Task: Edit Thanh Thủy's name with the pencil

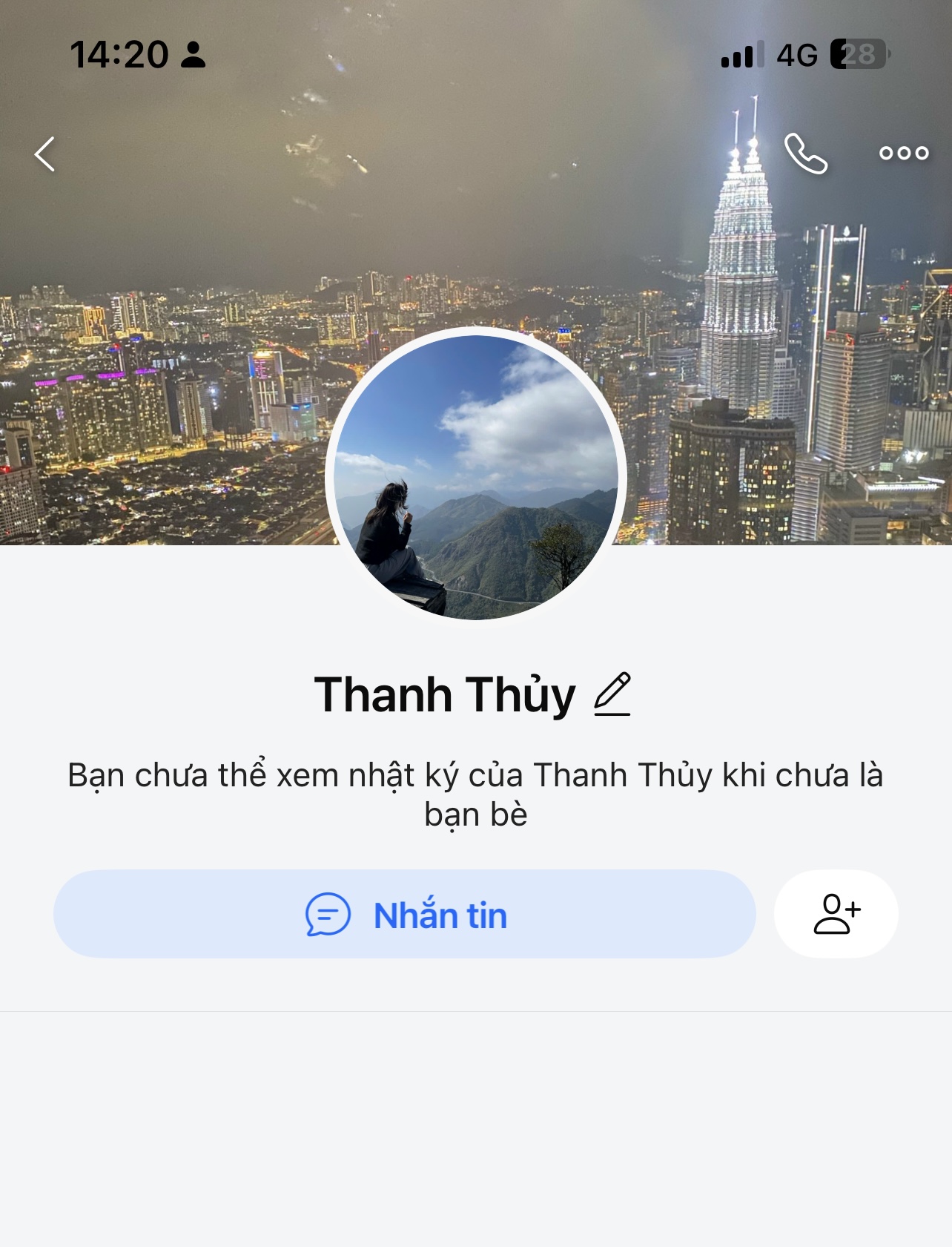Action: point(612,694)
